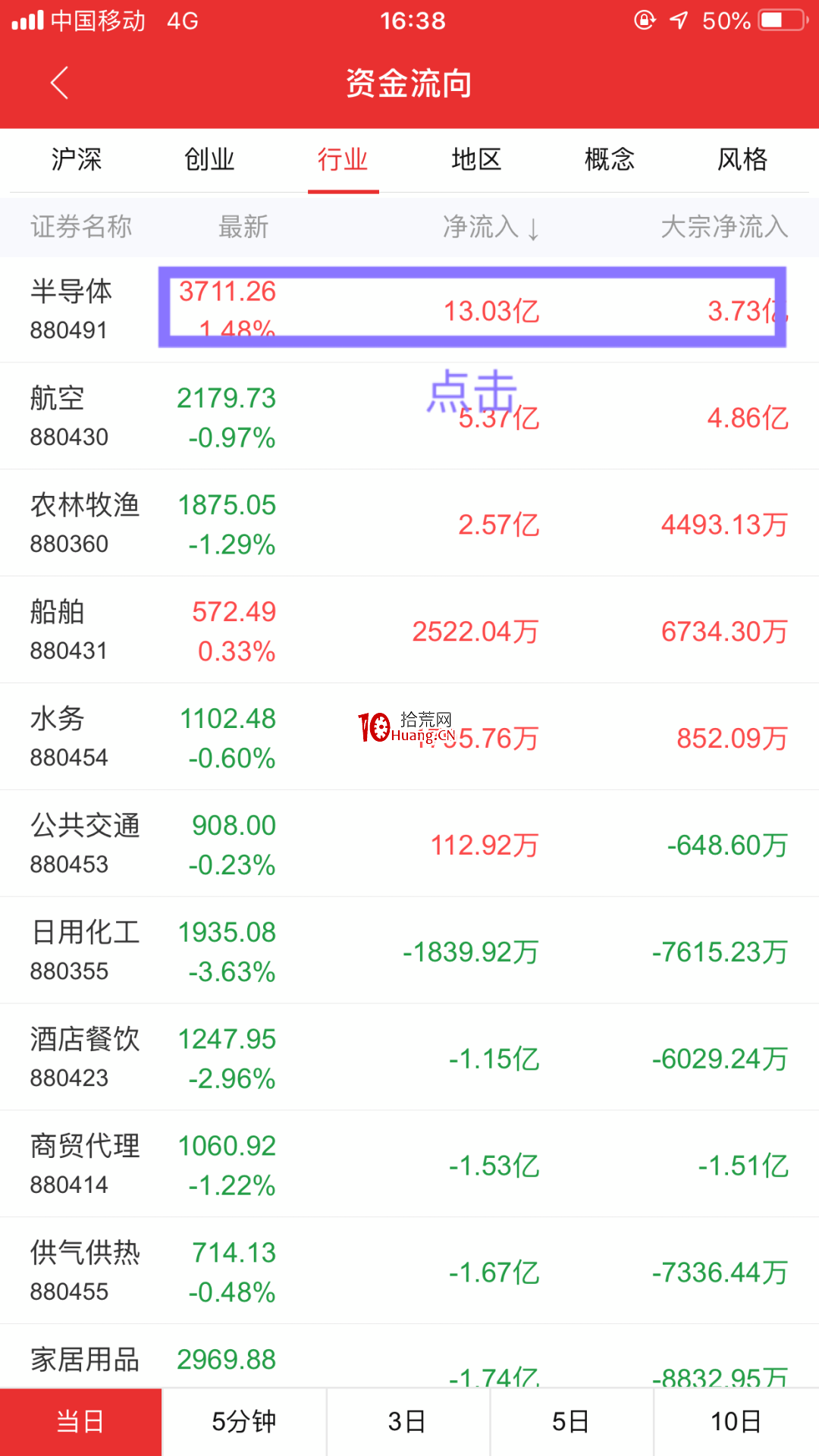Open the 农林牧渔 880360 row

tap(409, 523)
